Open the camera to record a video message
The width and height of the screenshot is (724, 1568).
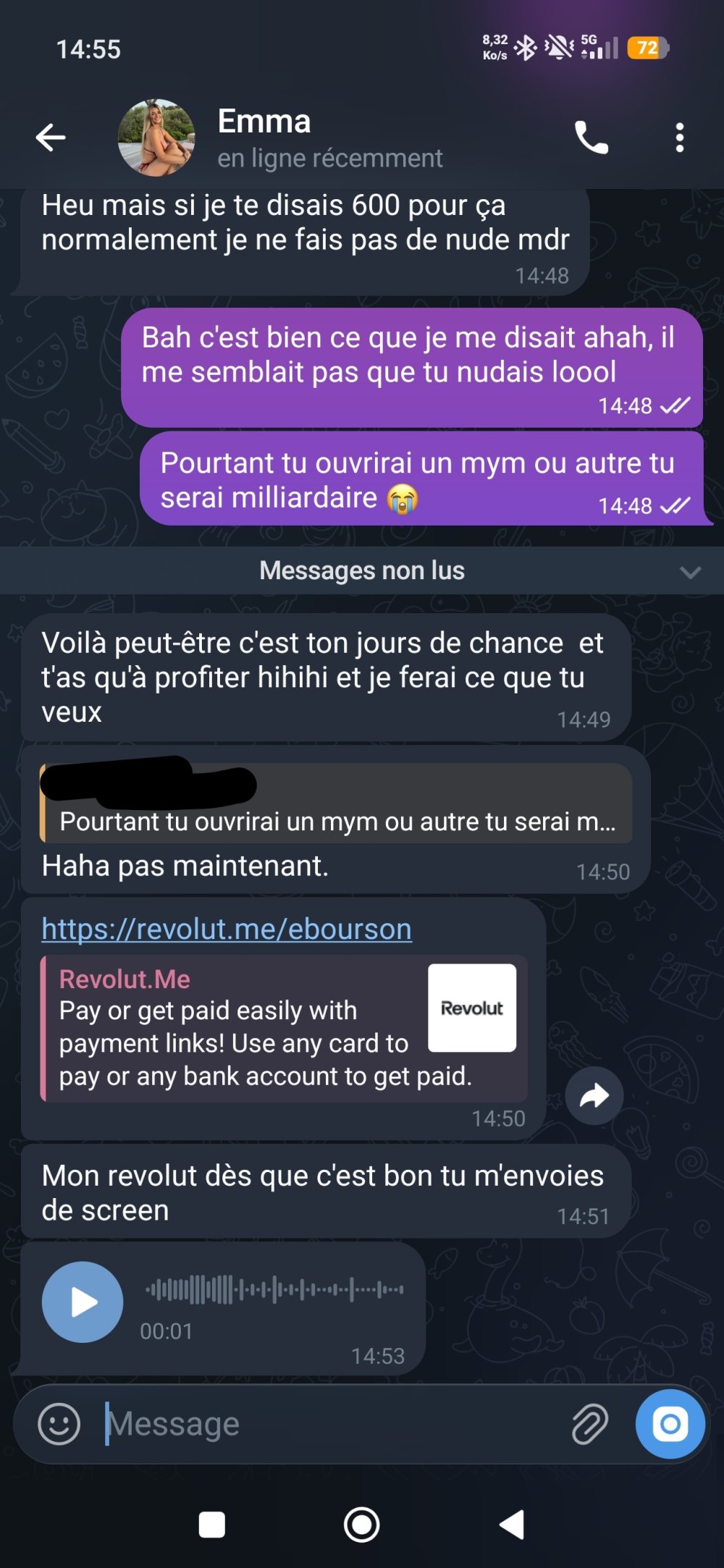coord(670,1424)
